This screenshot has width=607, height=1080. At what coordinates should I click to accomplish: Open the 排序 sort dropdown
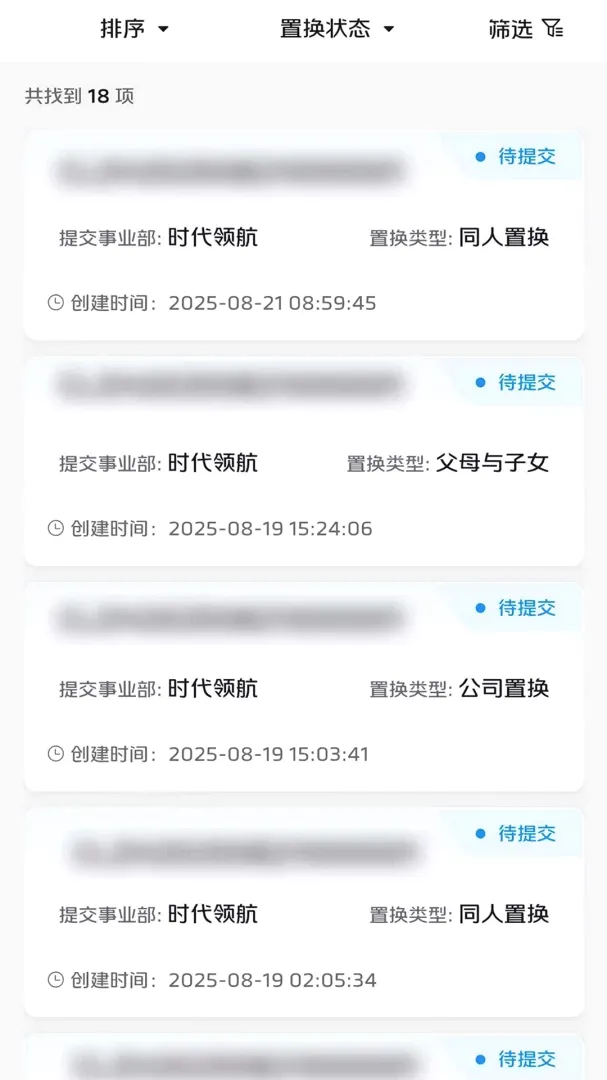pyautogui.click(x=134, y=29)
